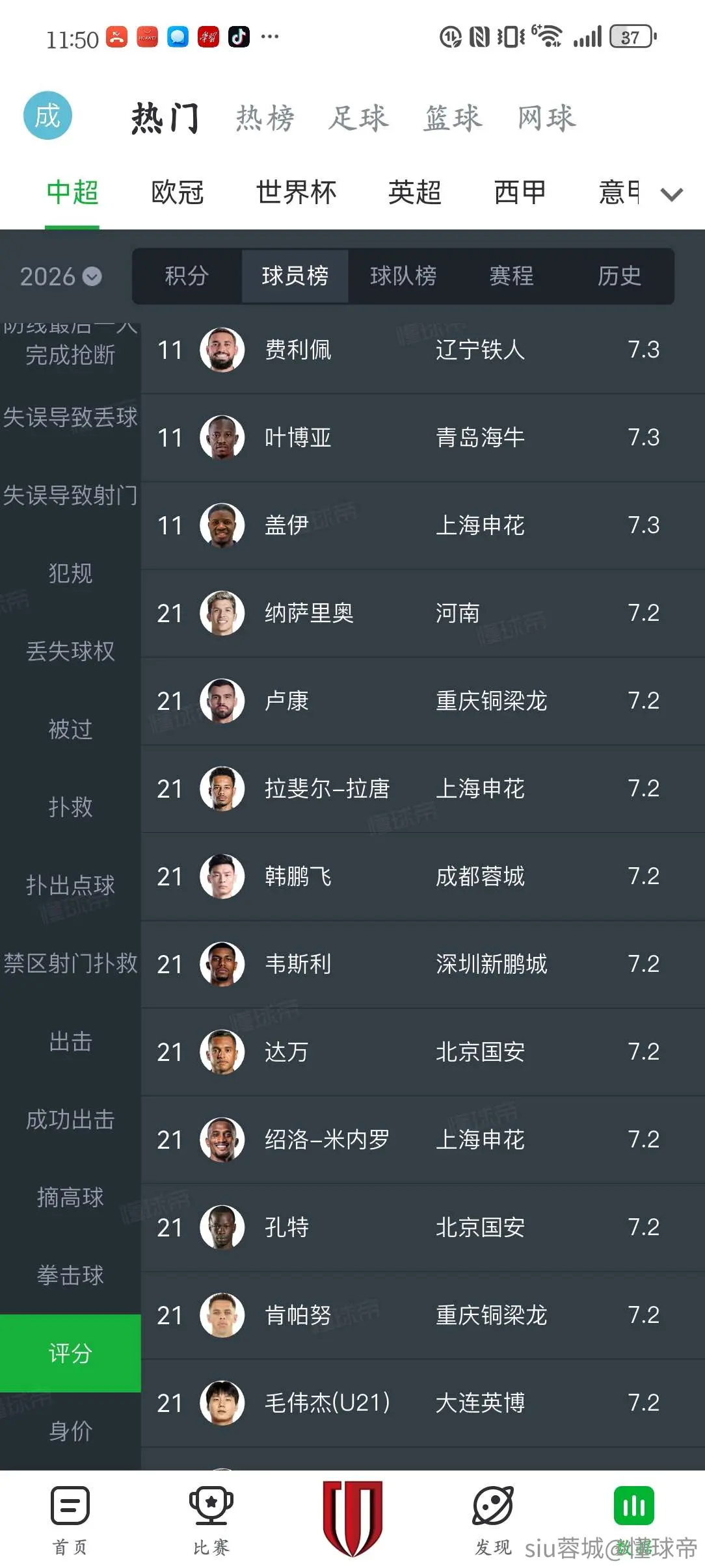
Task: Open the 历史 history tab
Action: pos(619,276)
